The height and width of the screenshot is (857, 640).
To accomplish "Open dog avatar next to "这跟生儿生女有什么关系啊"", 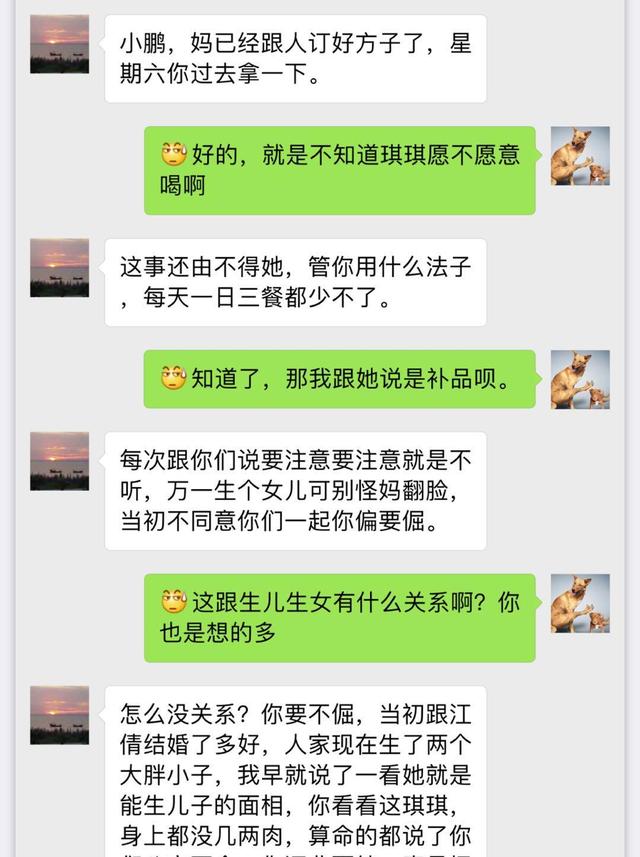I will point(580,603).
